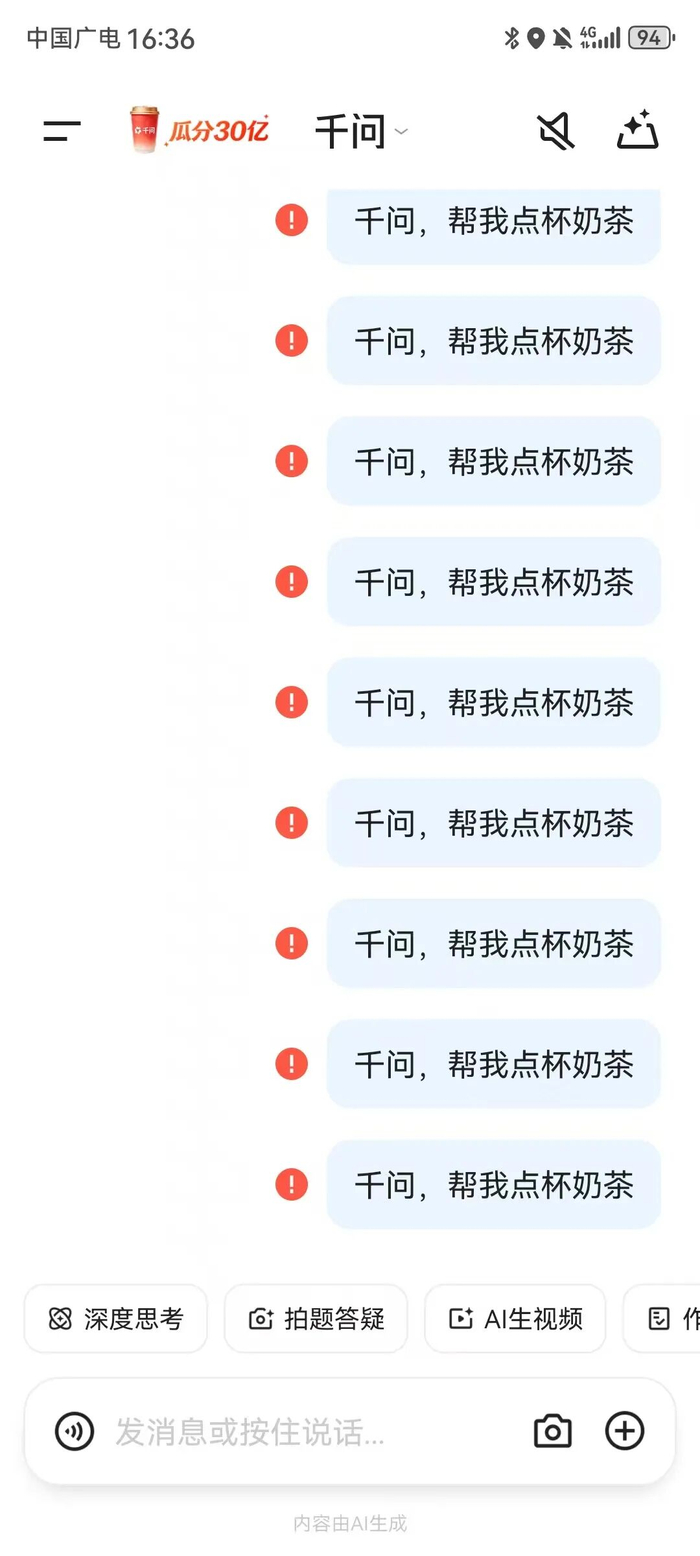Start a new chat with sparkle icon

tap(638, 131)
